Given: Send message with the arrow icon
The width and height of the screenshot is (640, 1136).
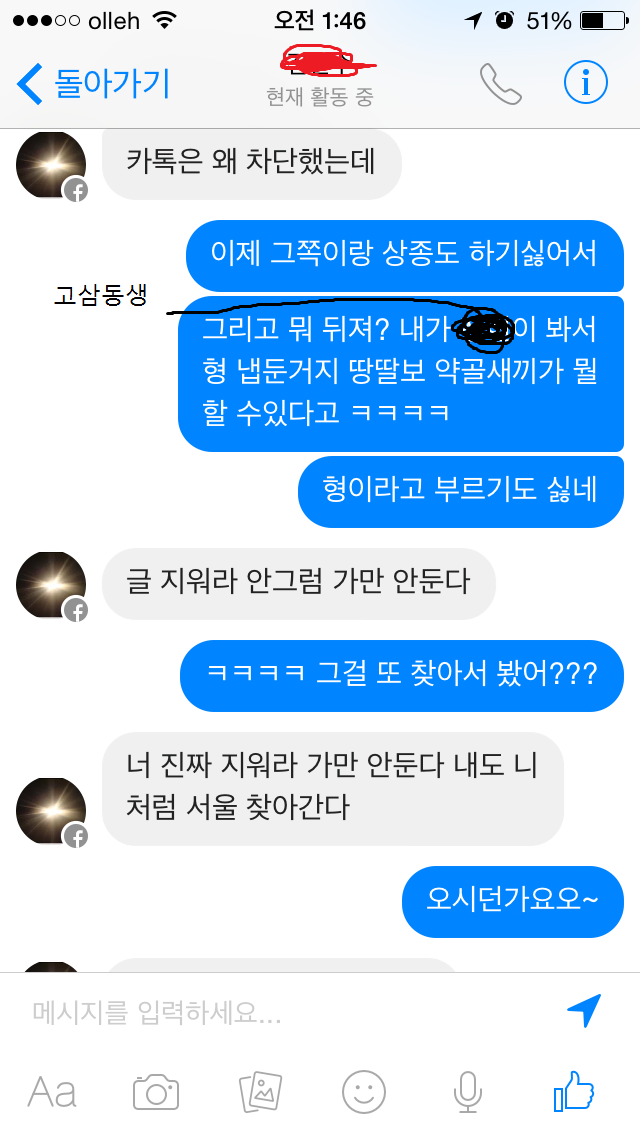Looking at the screenshot, I should pos(585,1011).
